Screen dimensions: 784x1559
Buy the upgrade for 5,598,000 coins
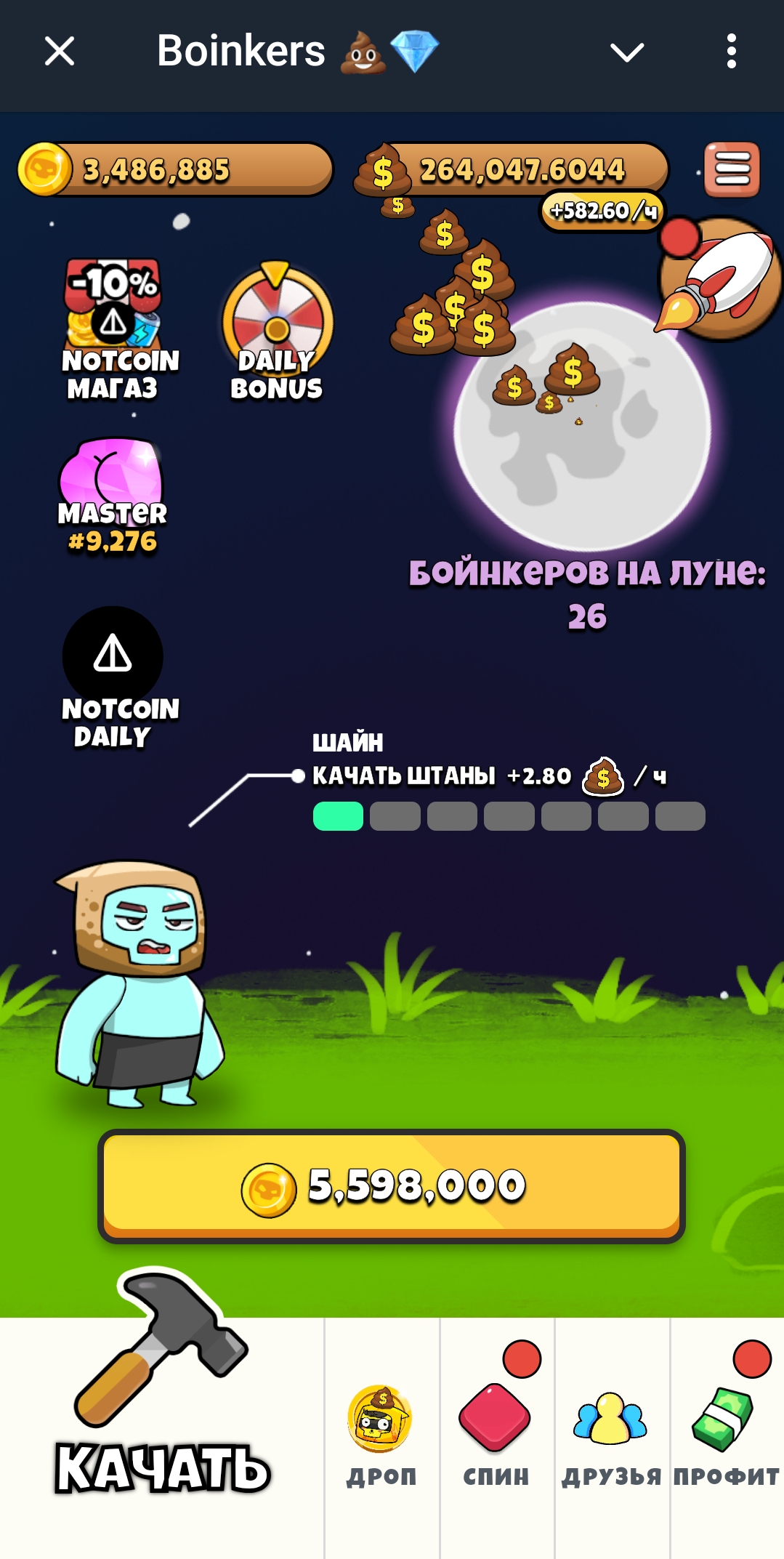click(x=392, y=1186)
